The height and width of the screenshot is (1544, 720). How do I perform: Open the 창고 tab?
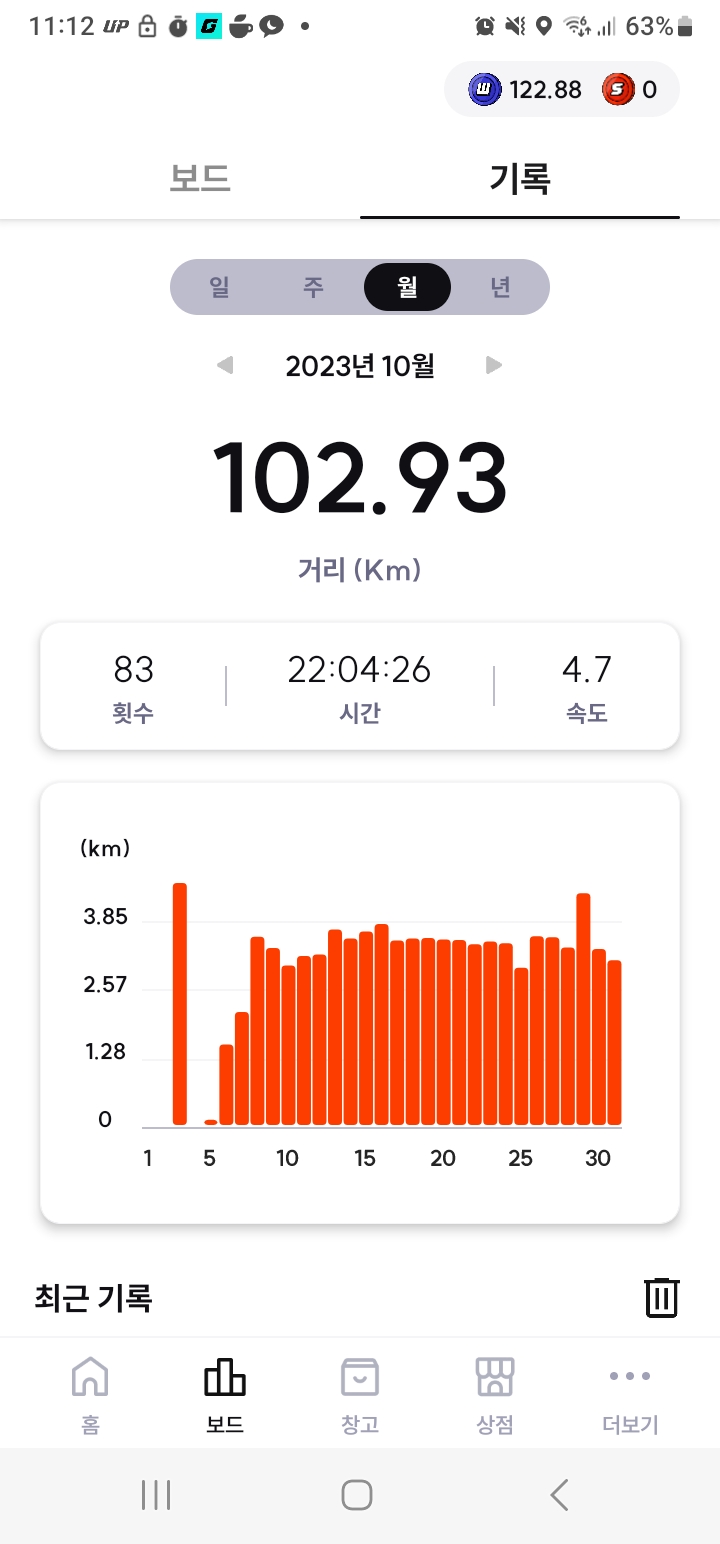[x=360, y=1394]
